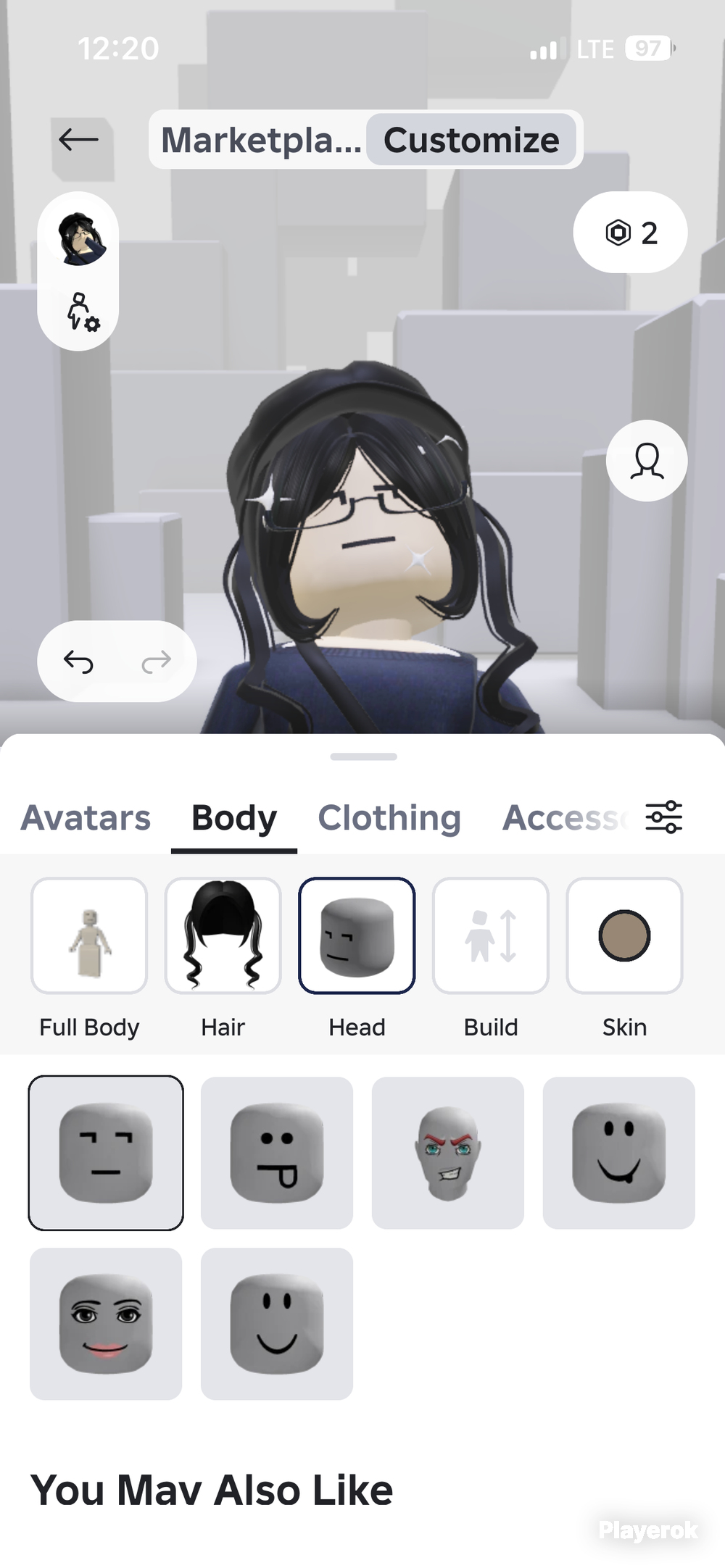The image size is (725, 1568).
Task: Open the avatar settings icon
Action: pyautogui.click(x=82, y=312)
